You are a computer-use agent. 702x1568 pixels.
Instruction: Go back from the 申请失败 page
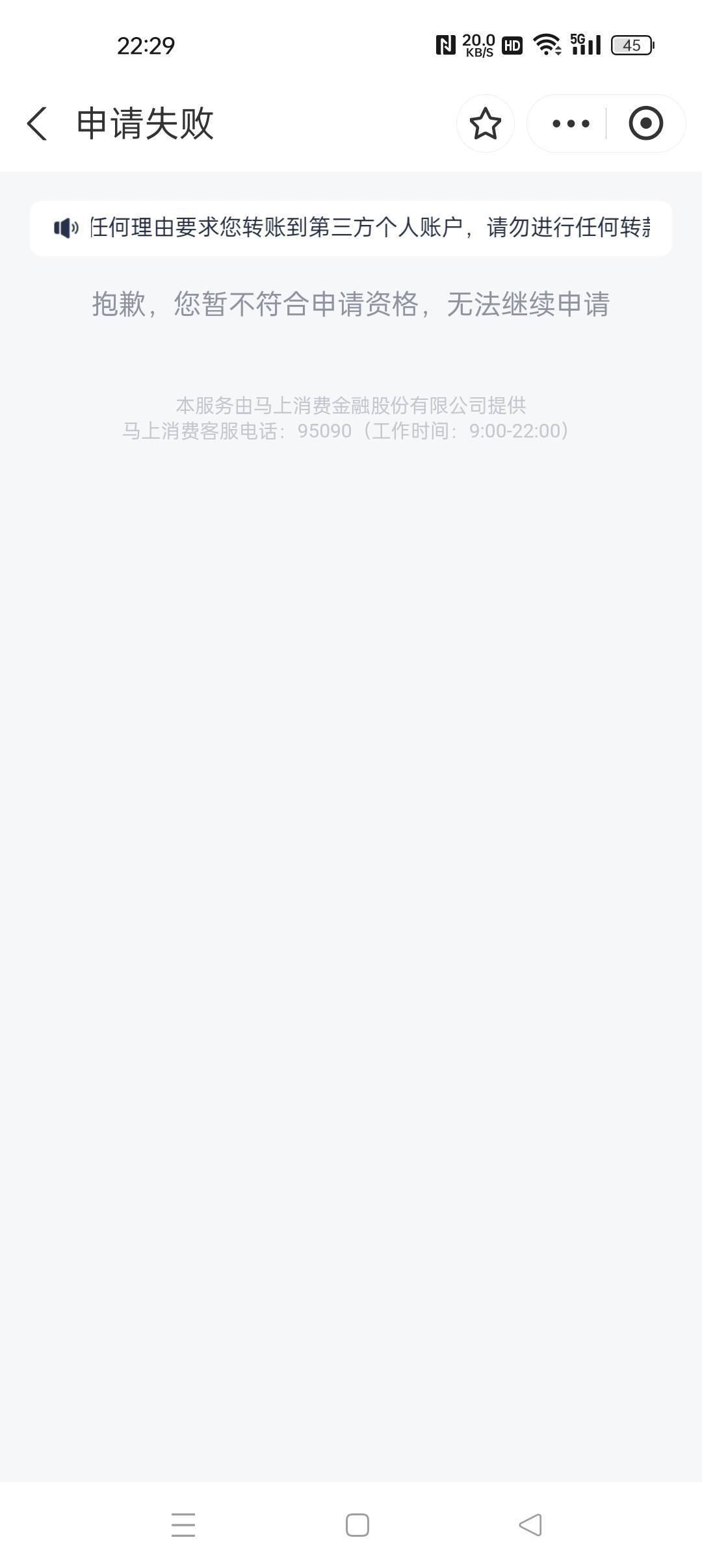[x=37, y=124]
